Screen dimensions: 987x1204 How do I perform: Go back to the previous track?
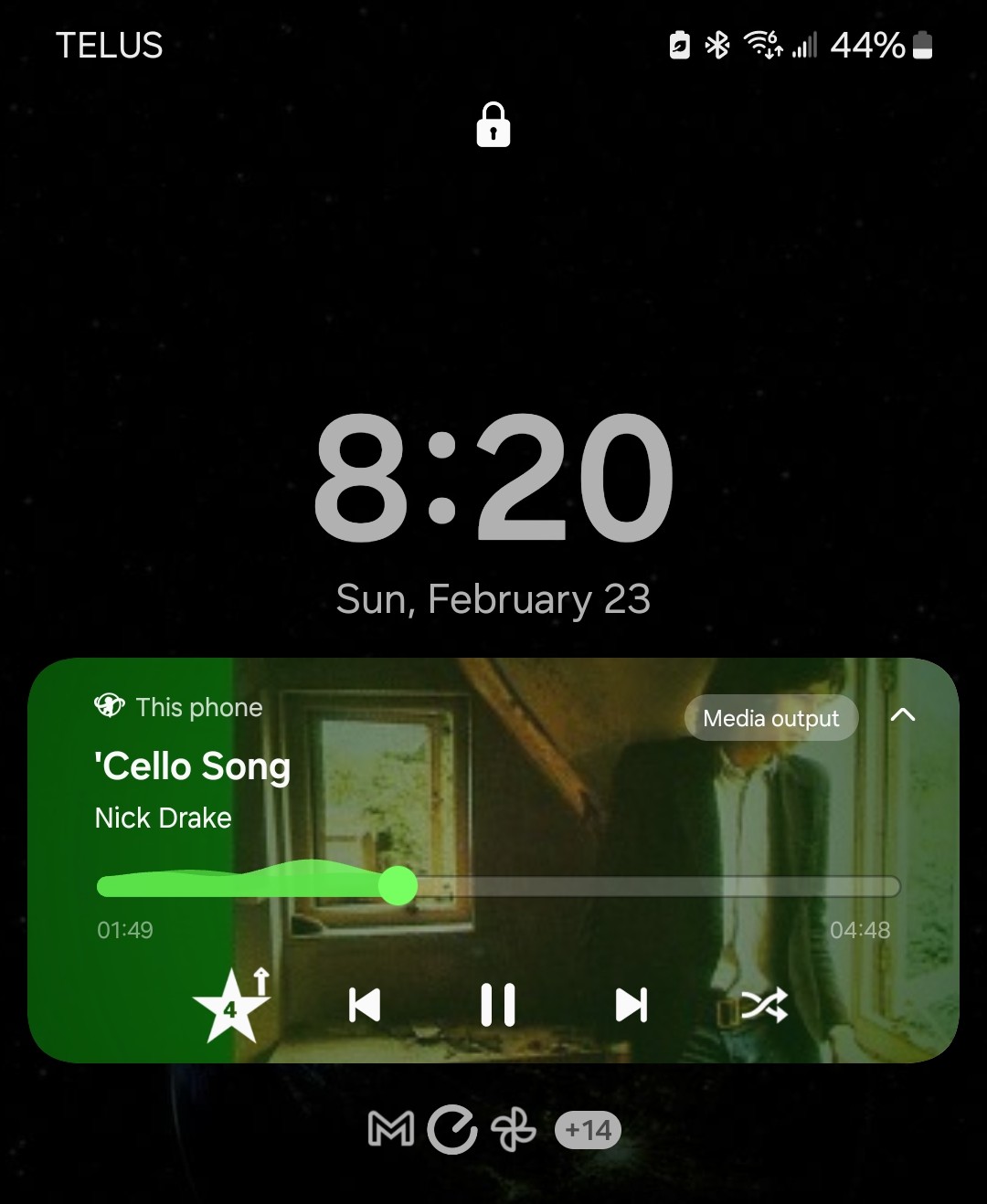point(365,1005)
